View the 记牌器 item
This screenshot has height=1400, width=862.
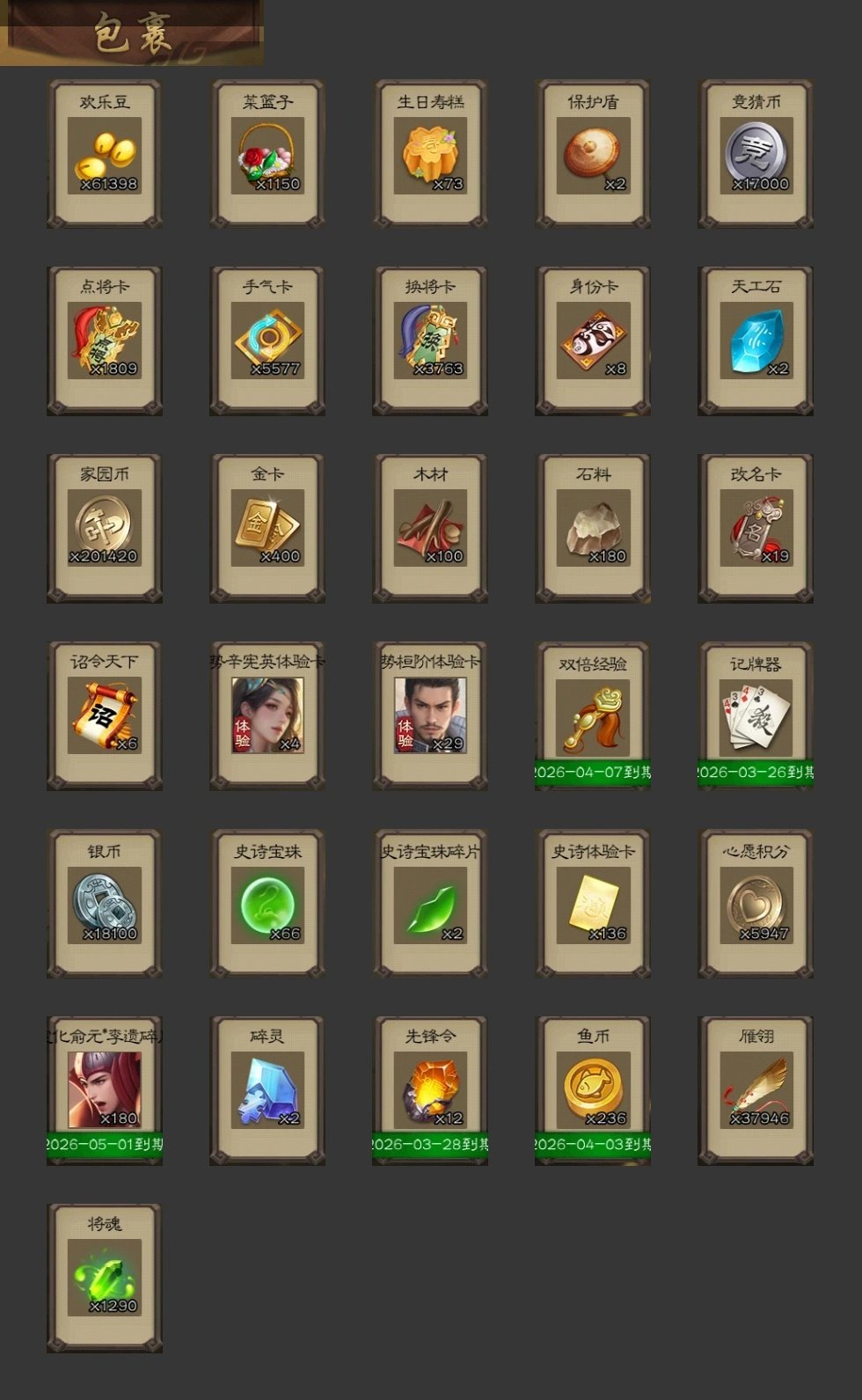[756, 715]
